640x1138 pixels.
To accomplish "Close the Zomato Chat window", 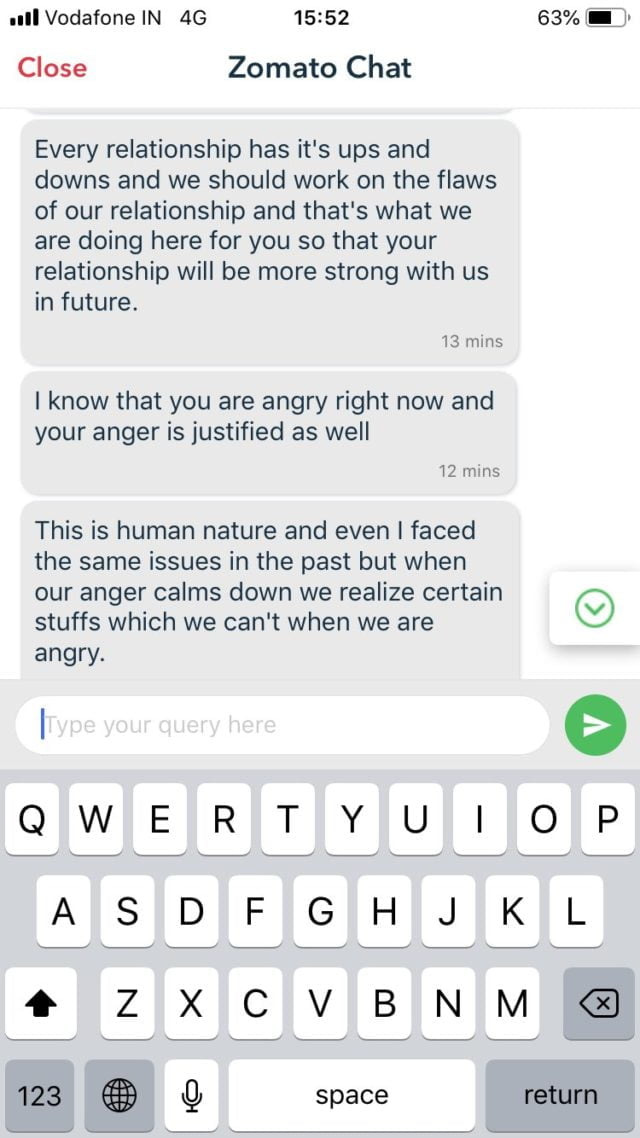I will point(52,68).
